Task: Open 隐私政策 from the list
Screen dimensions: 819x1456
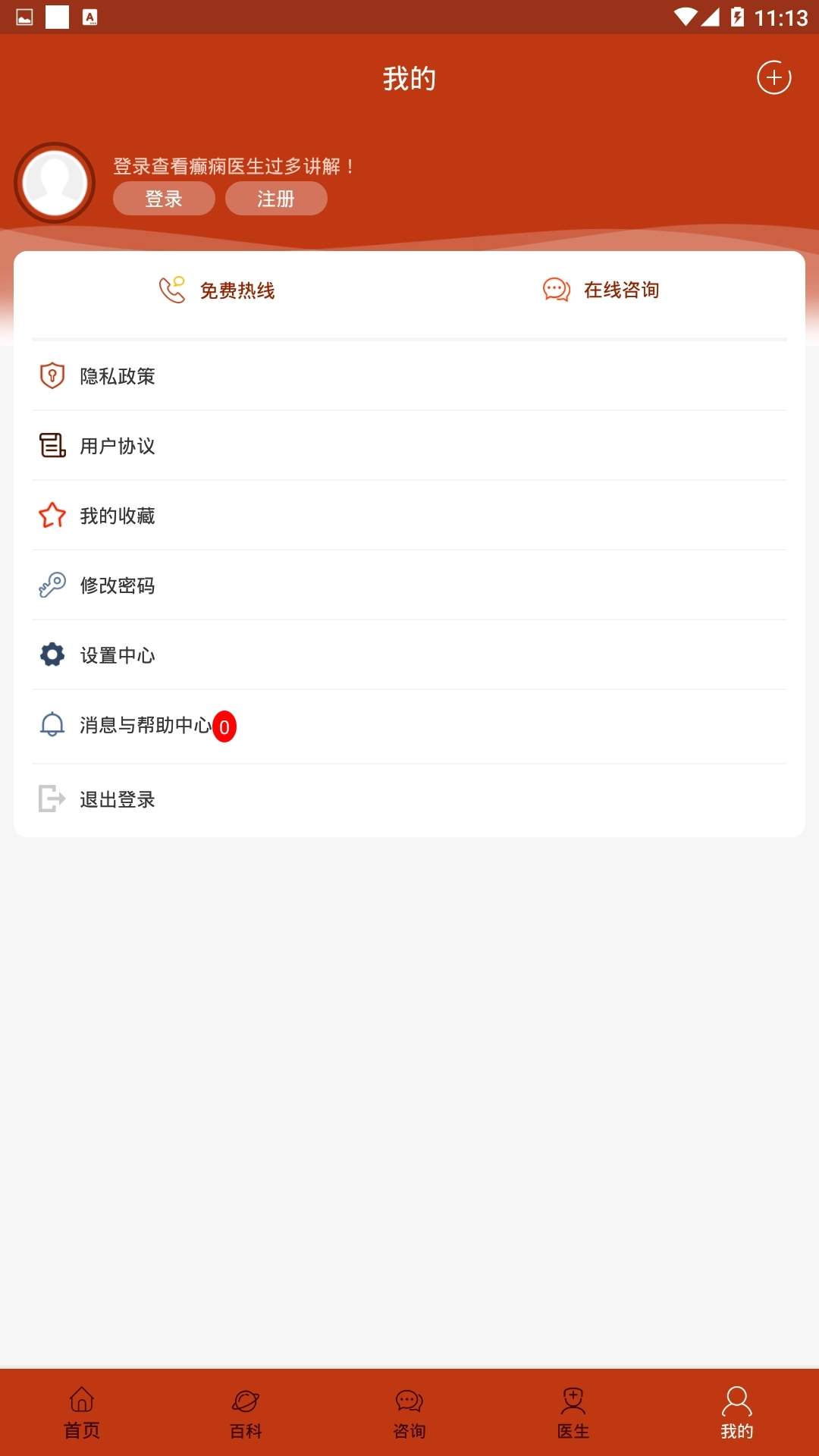Action: pos(115,375)
